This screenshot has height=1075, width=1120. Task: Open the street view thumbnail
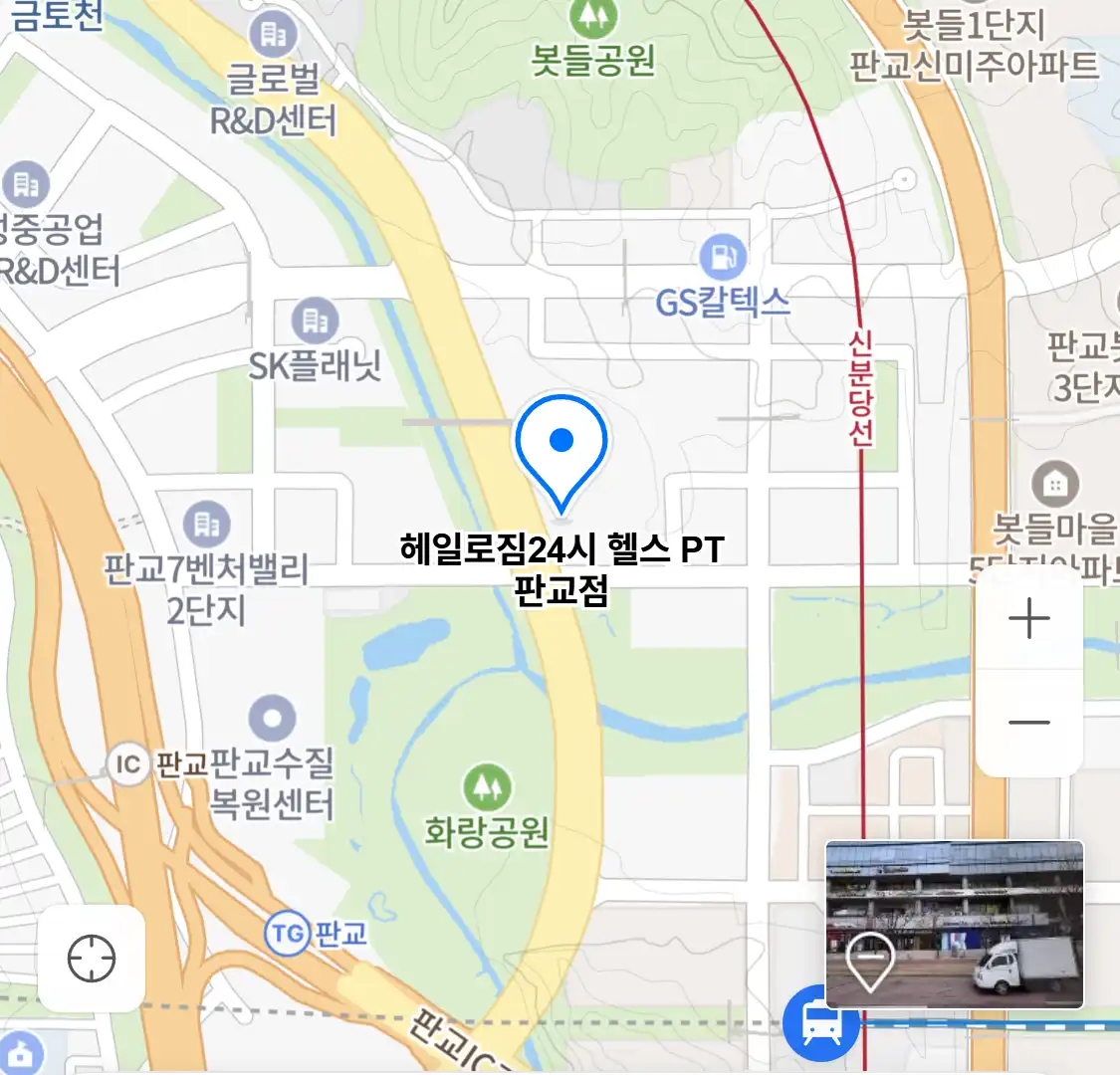click(954, 924)
